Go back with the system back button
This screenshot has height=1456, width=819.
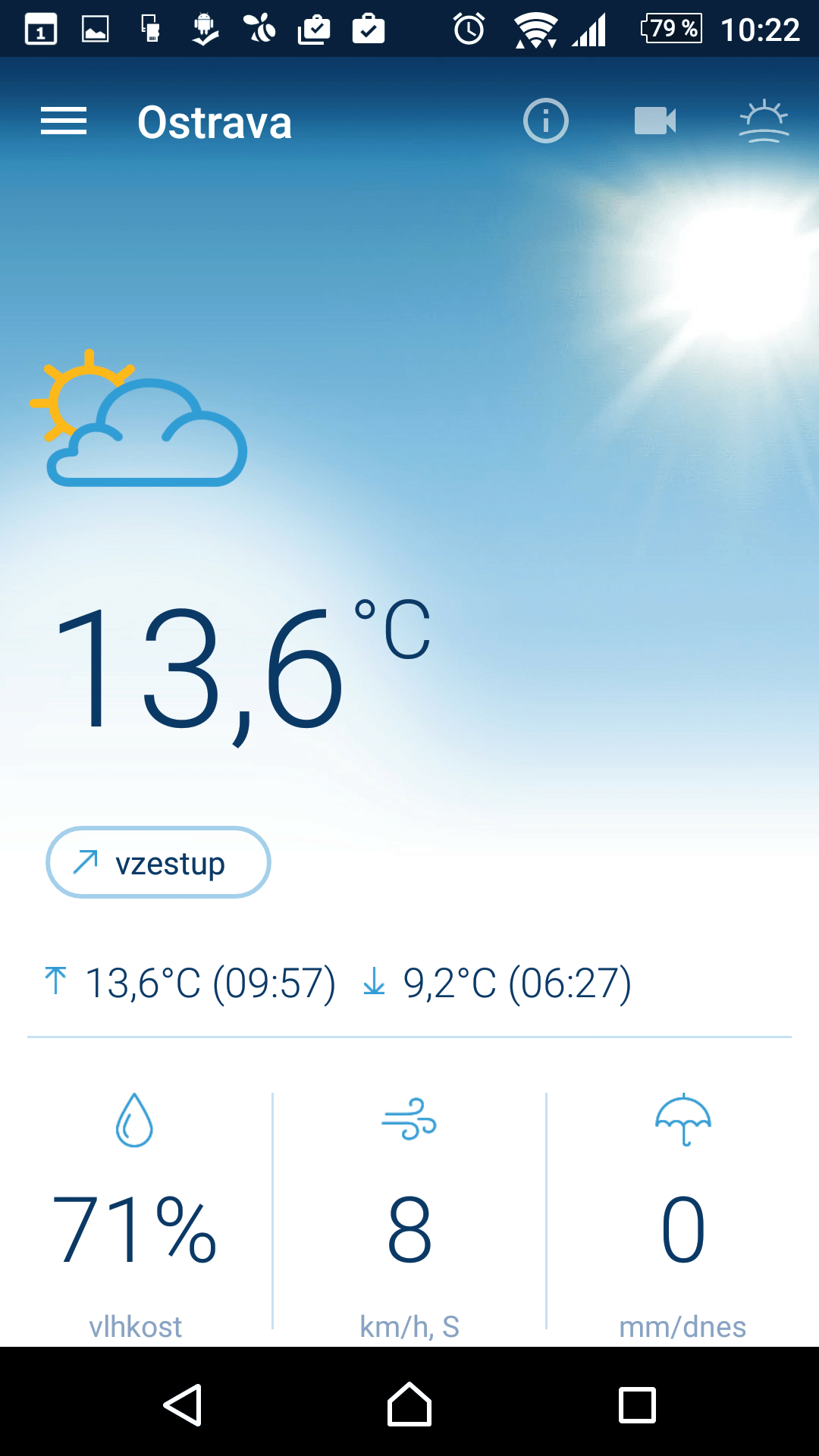pos(183,1405)
